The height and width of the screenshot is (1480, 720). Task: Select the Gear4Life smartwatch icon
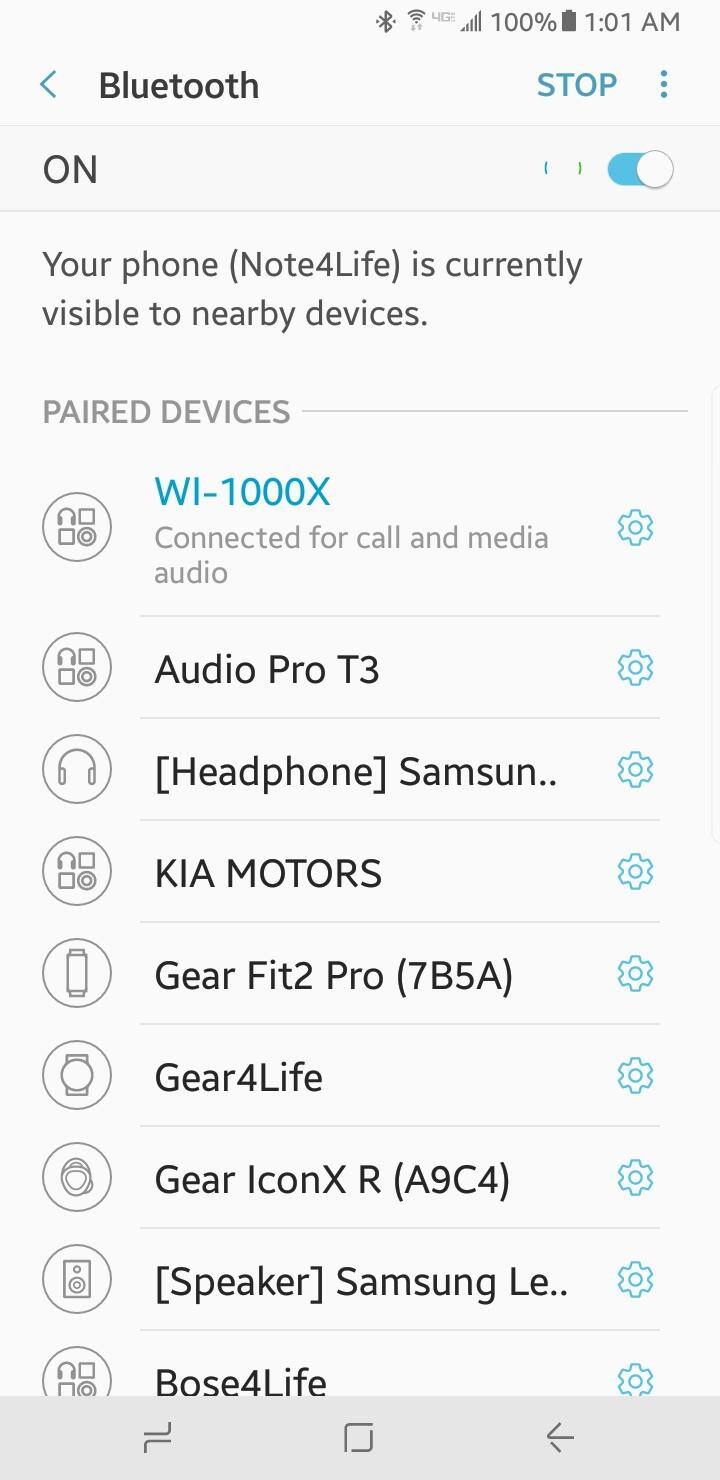pyautogui.click(x=76, y=1075)
